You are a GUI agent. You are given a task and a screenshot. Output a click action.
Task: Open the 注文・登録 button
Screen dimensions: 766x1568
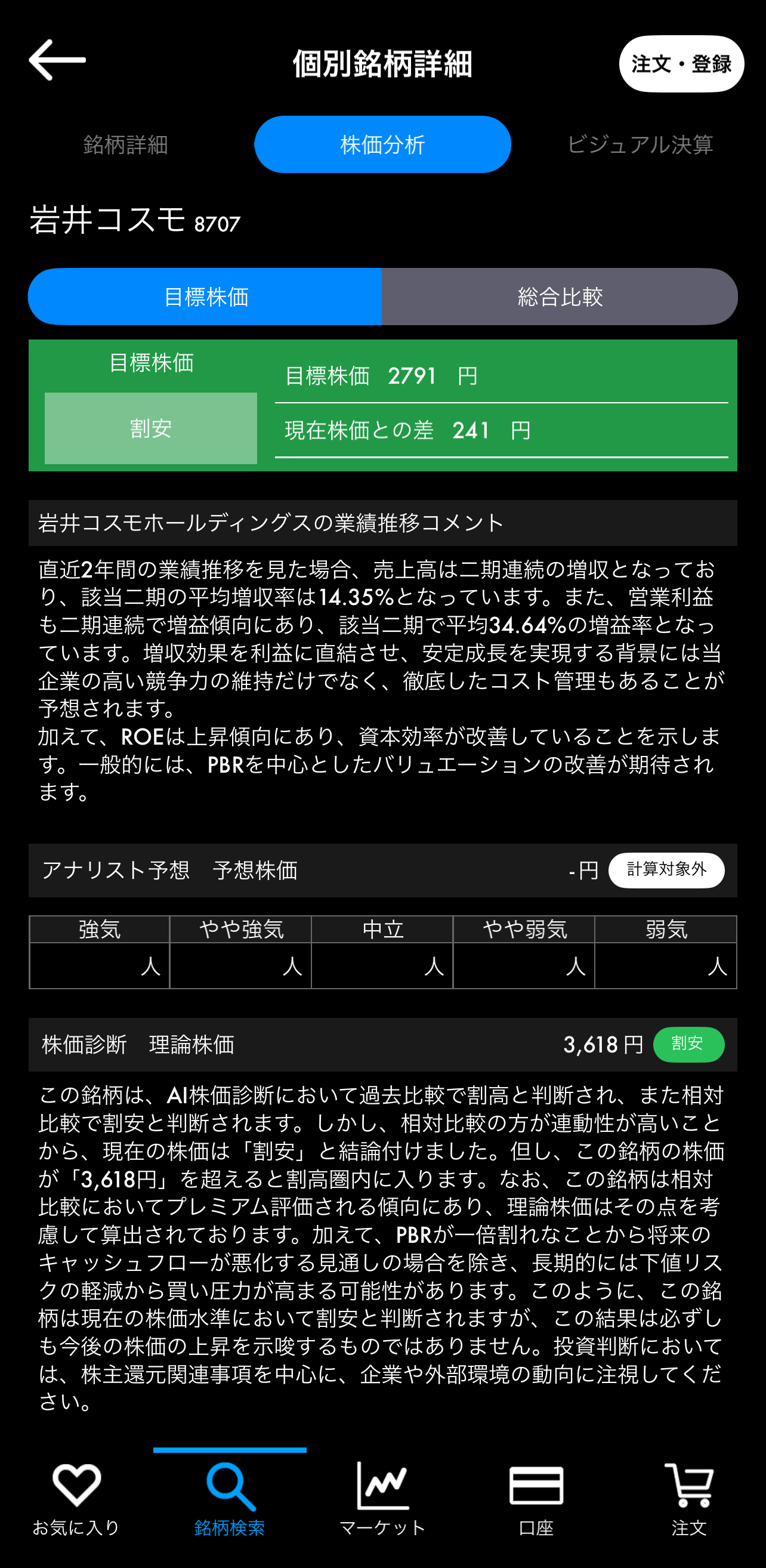(681, 64)
